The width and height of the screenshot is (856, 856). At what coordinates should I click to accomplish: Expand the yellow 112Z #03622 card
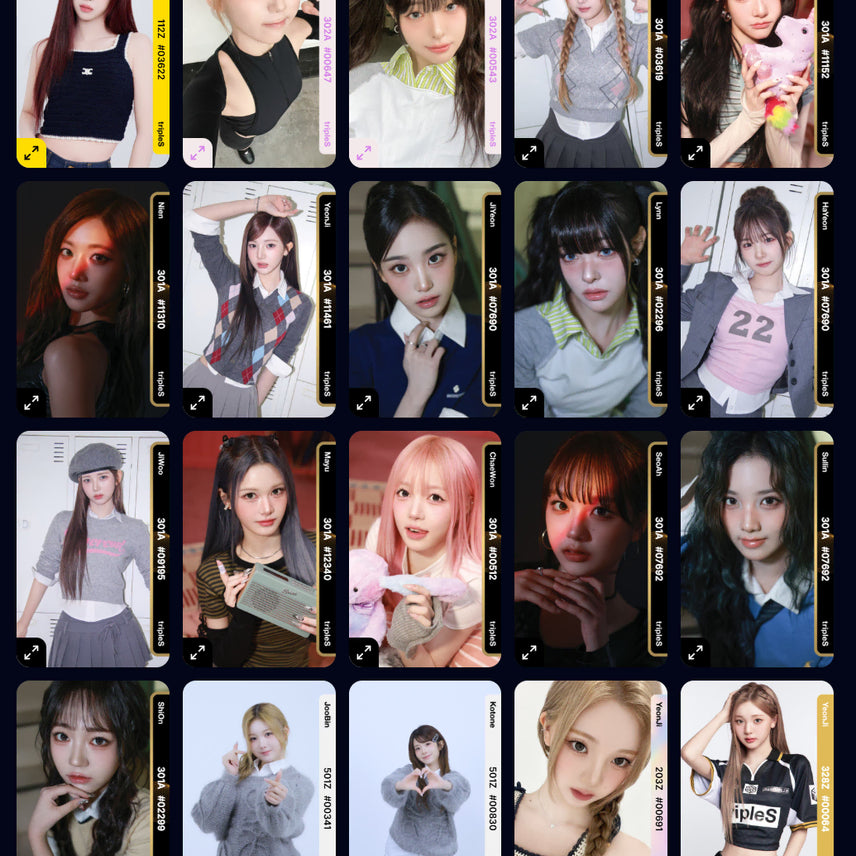pos(32,153)
